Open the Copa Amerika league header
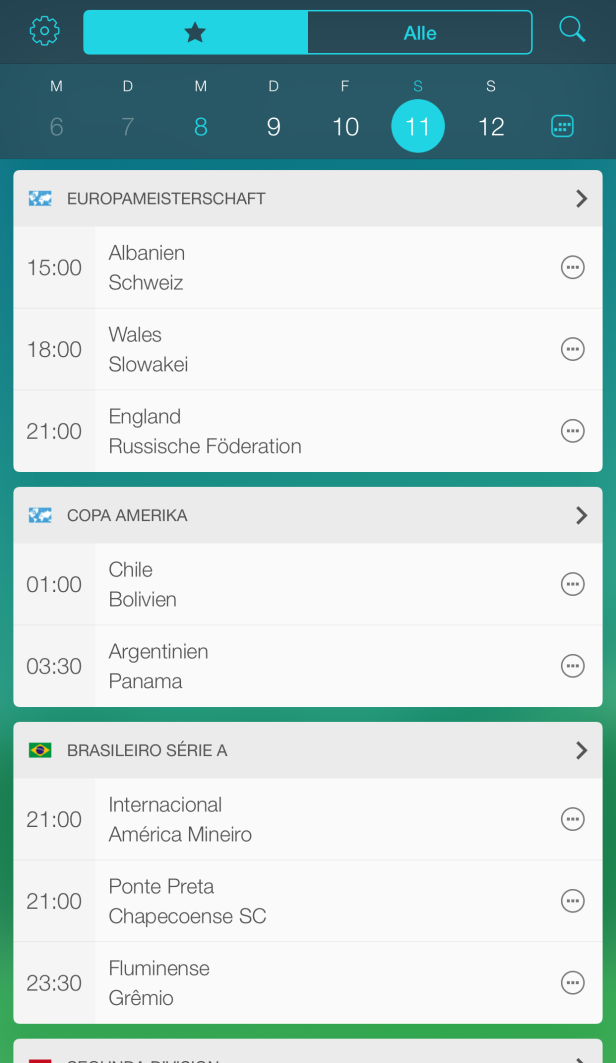The height and width of the screenshot is (1063, 616). click(x=308, y=515)
